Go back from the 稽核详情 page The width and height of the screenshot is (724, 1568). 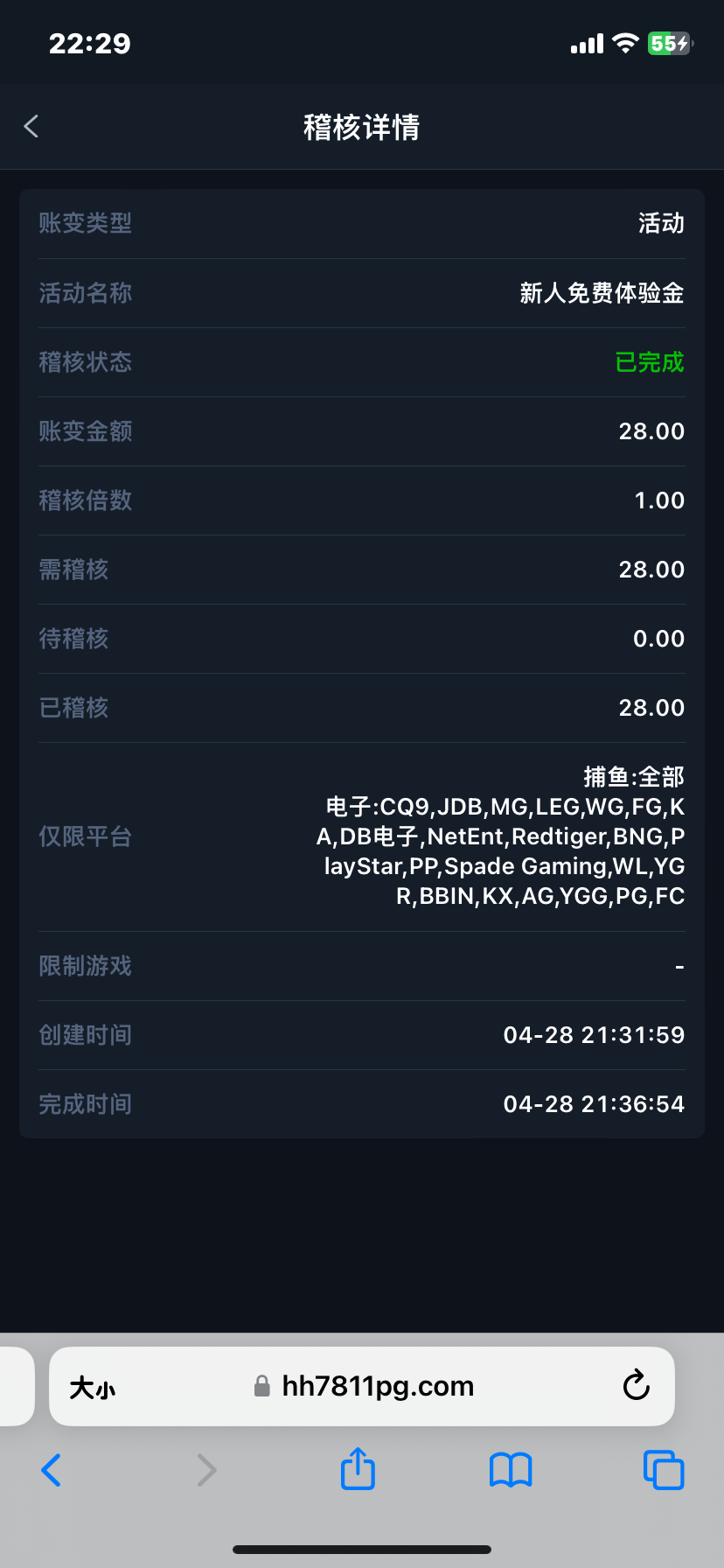[31, 126]
